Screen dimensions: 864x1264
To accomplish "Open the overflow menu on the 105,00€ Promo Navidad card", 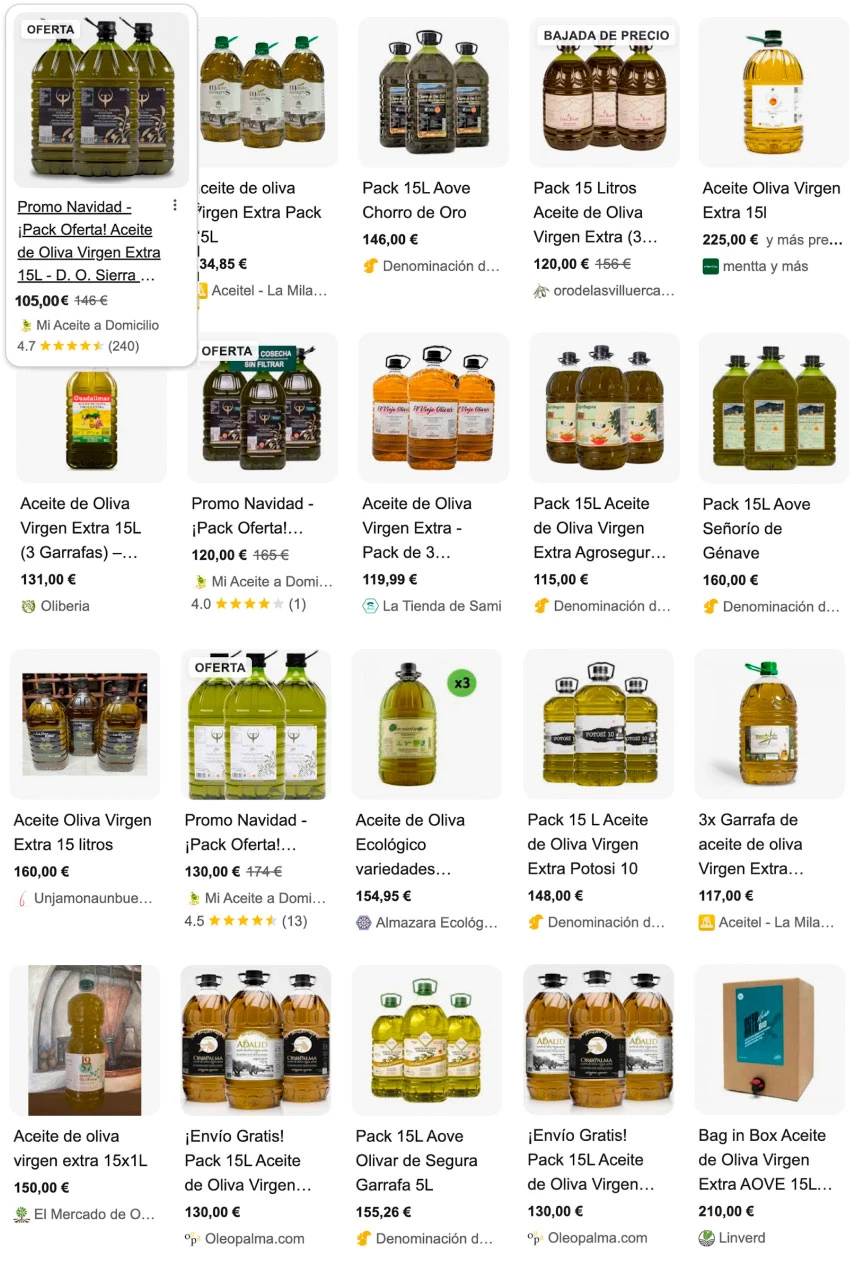I will coord(175,206).
